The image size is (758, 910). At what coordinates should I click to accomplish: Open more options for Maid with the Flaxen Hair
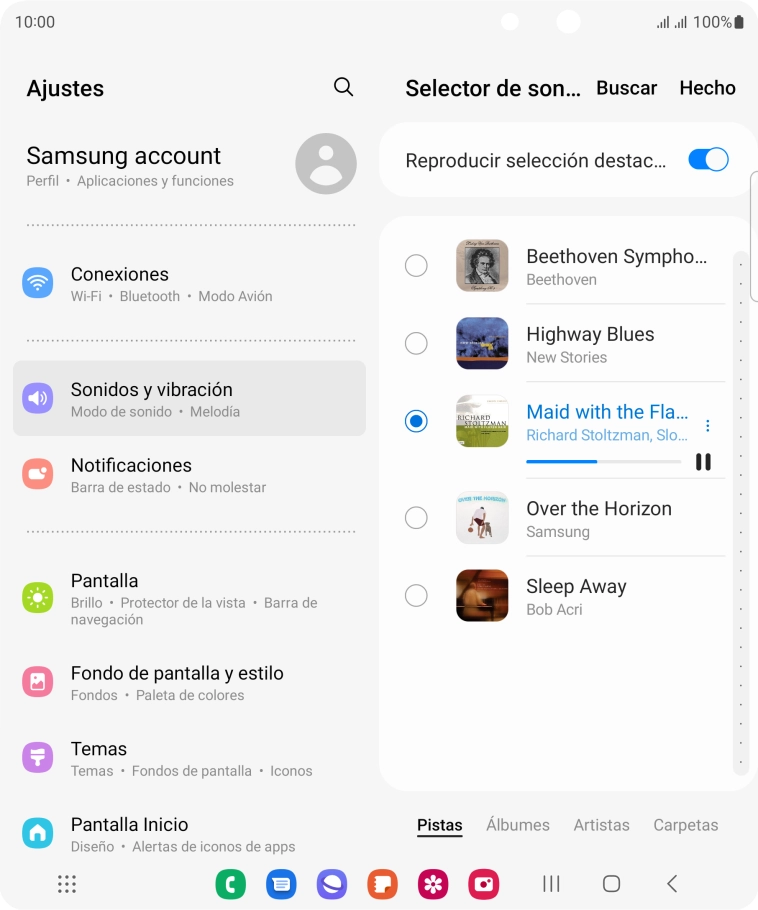pyautogui.click(x=708, y=426)
